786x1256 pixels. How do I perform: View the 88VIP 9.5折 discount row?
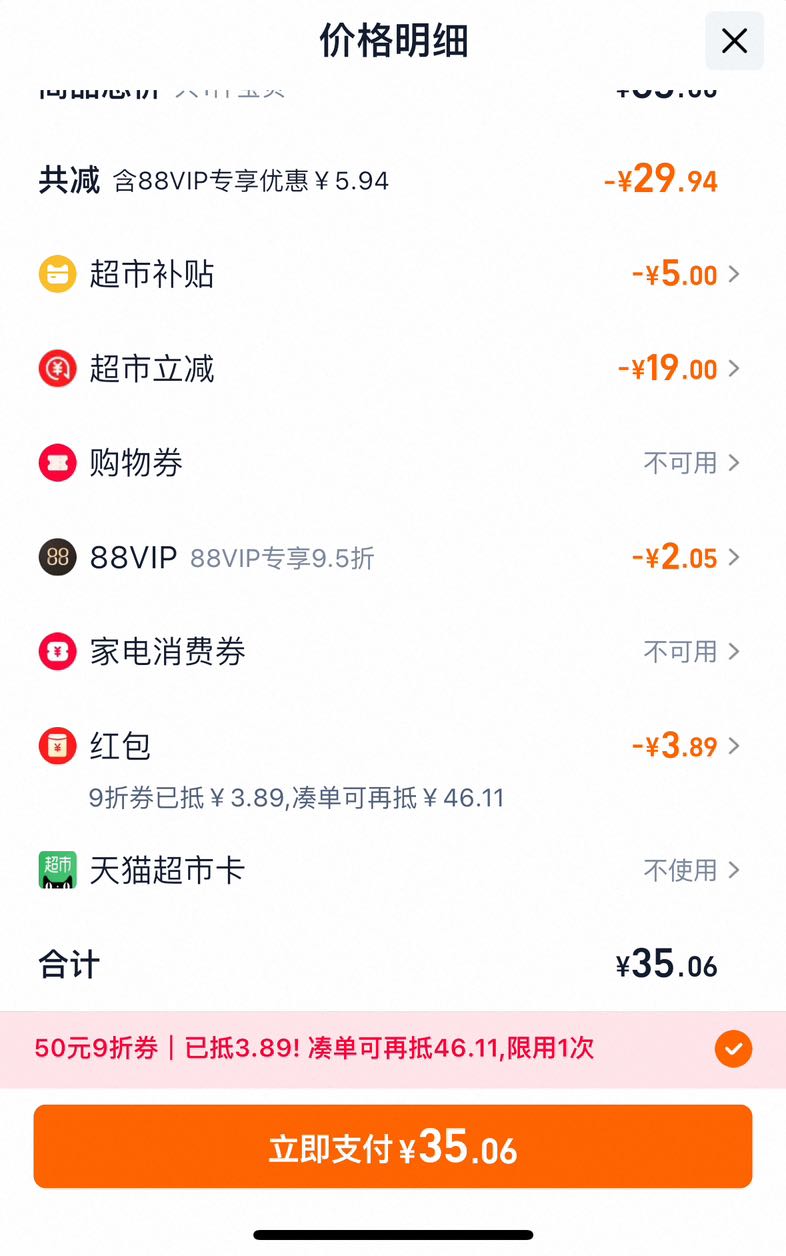393,557
